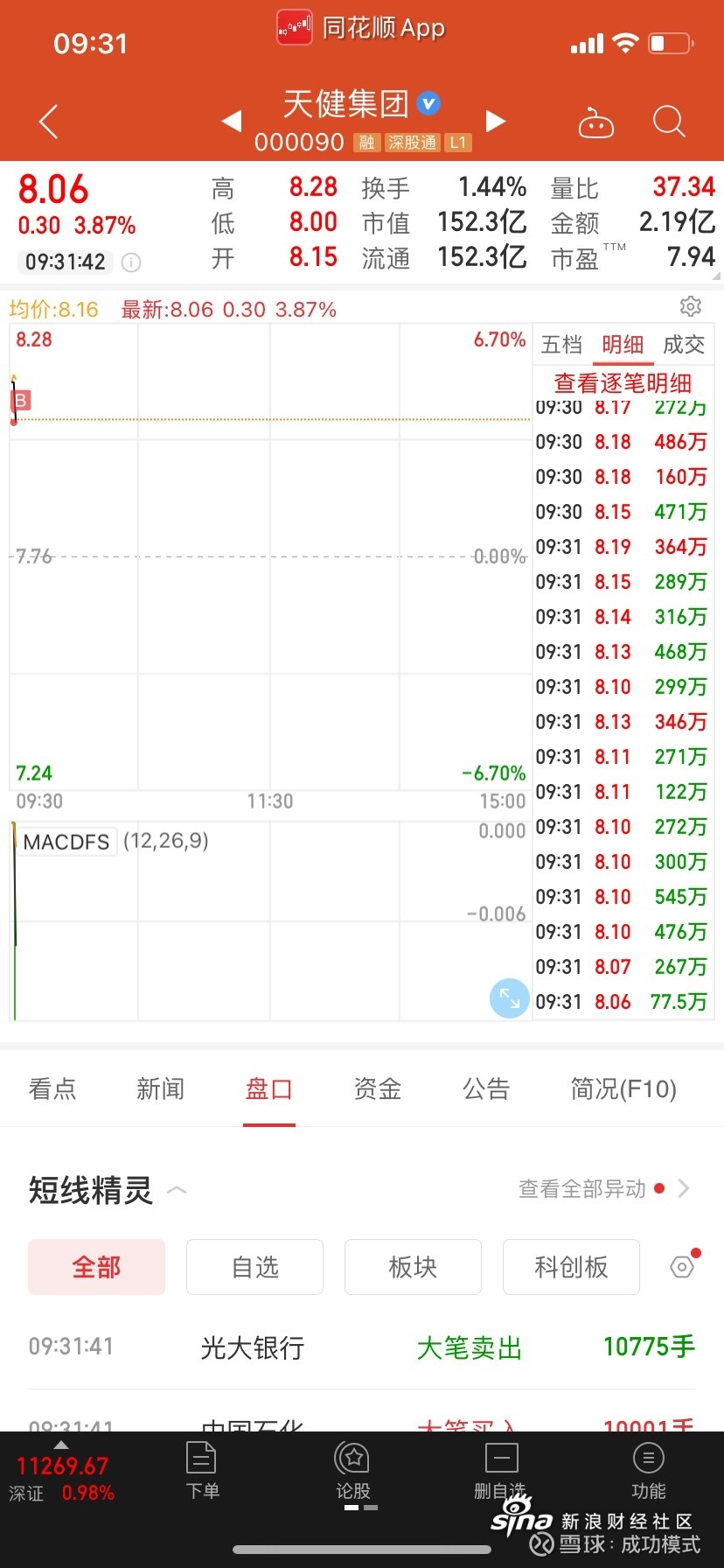This screenshot has height=1568, width=724.
Task: Open stock search
Action: click(x=669, y=122)
